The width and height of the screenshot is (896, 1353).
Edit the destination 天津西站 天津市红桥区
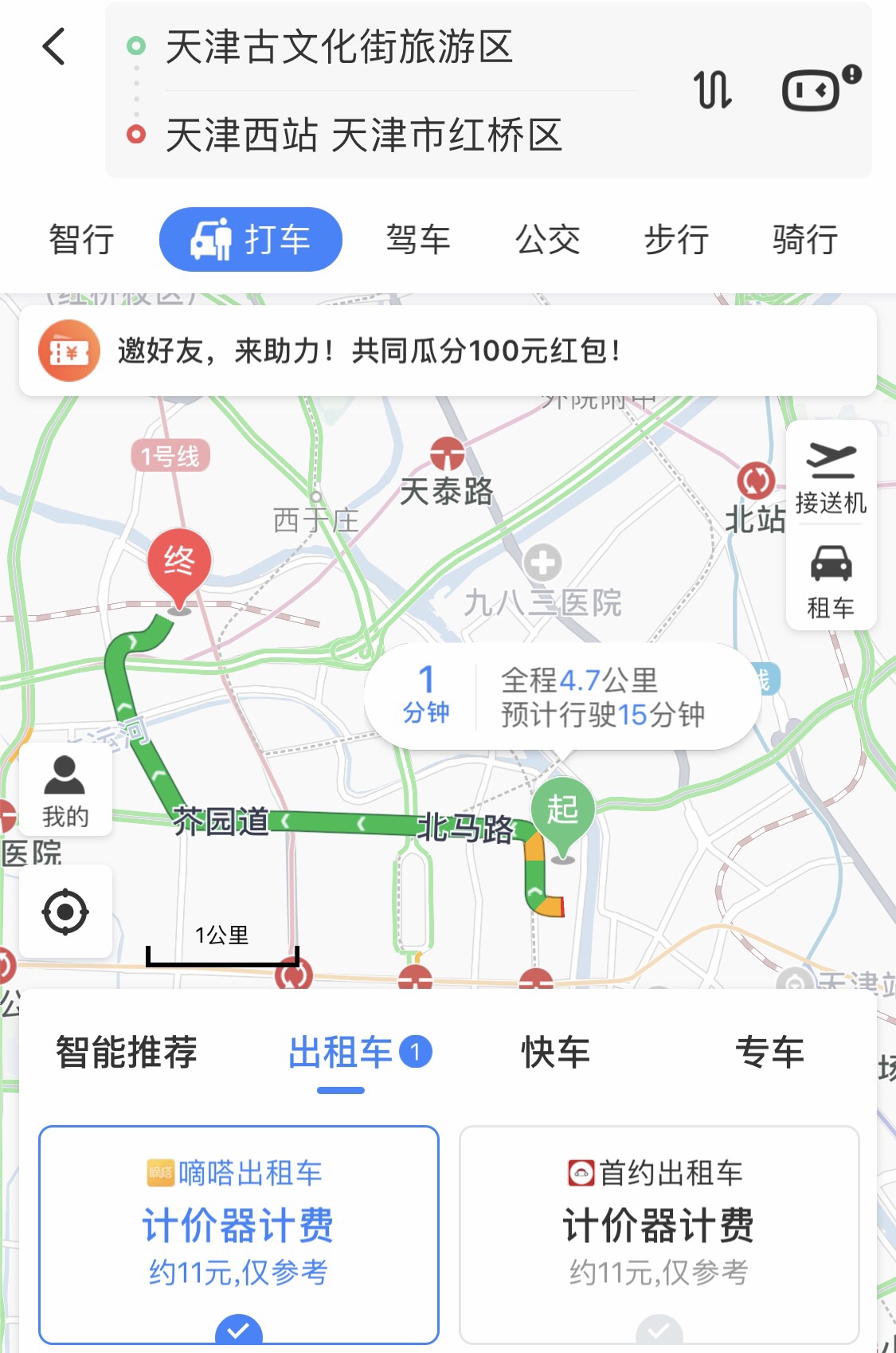(x=363, y=135)
